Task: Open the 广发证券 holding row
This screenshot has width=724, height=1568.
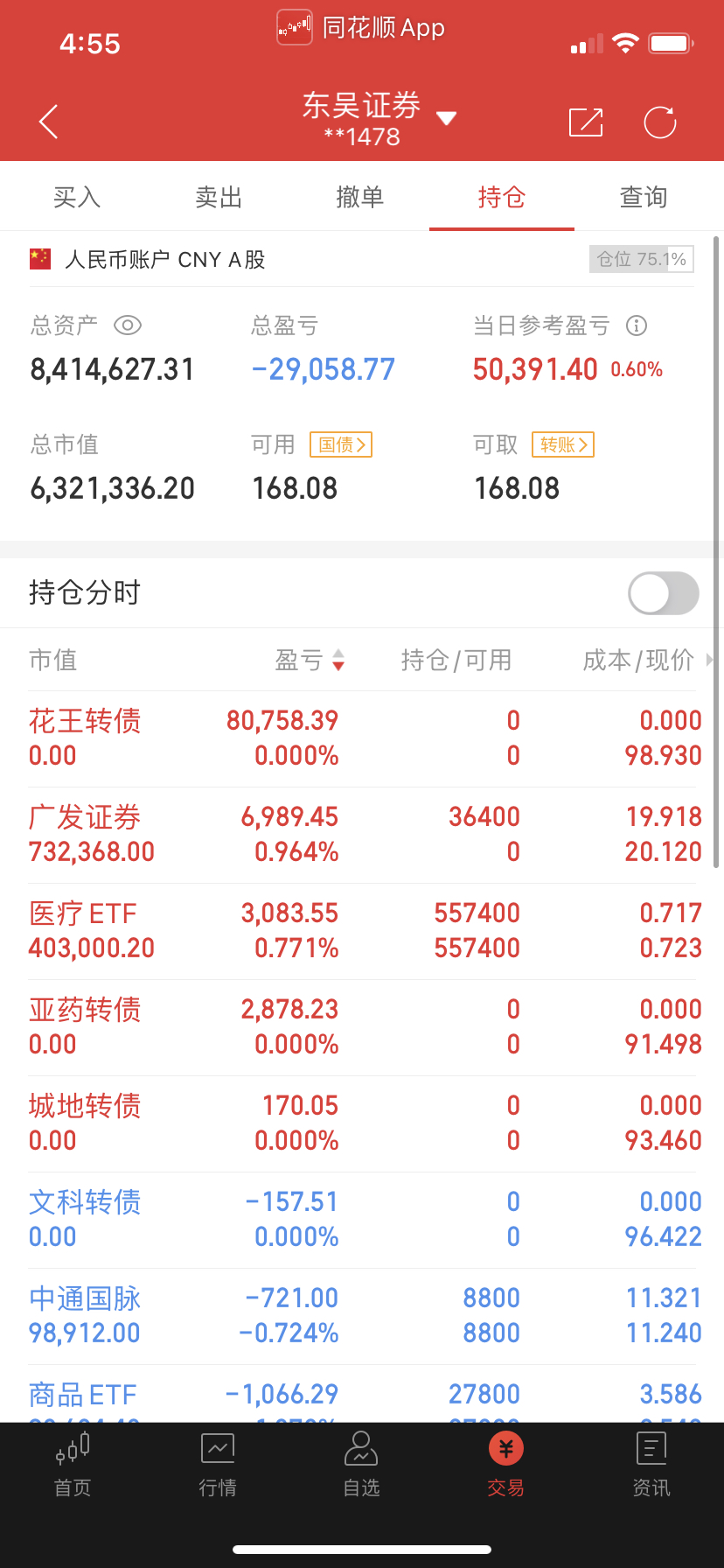Action: [x=362, y=835]
